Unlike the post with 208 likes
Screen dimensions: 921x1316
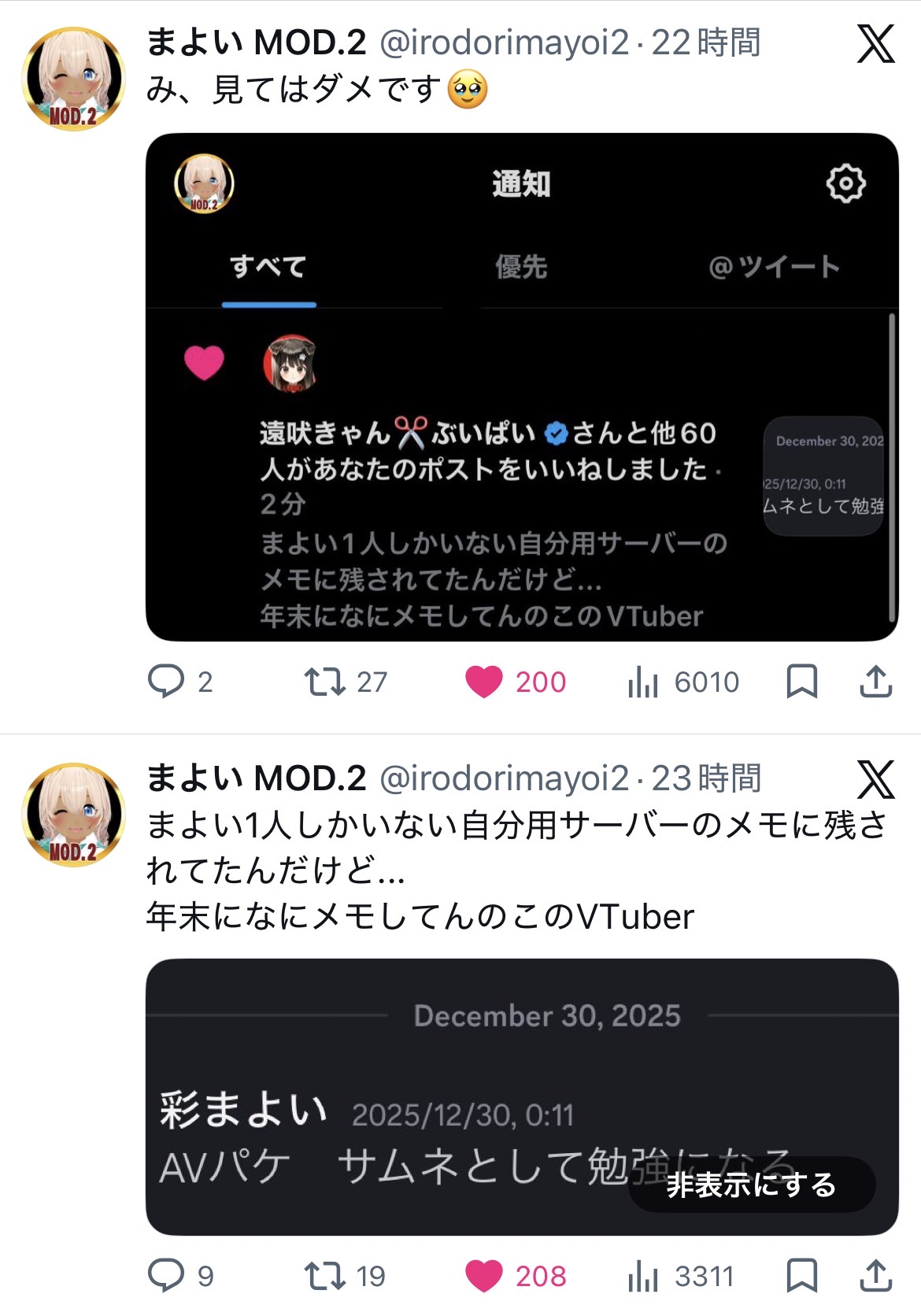[484, 1276]
